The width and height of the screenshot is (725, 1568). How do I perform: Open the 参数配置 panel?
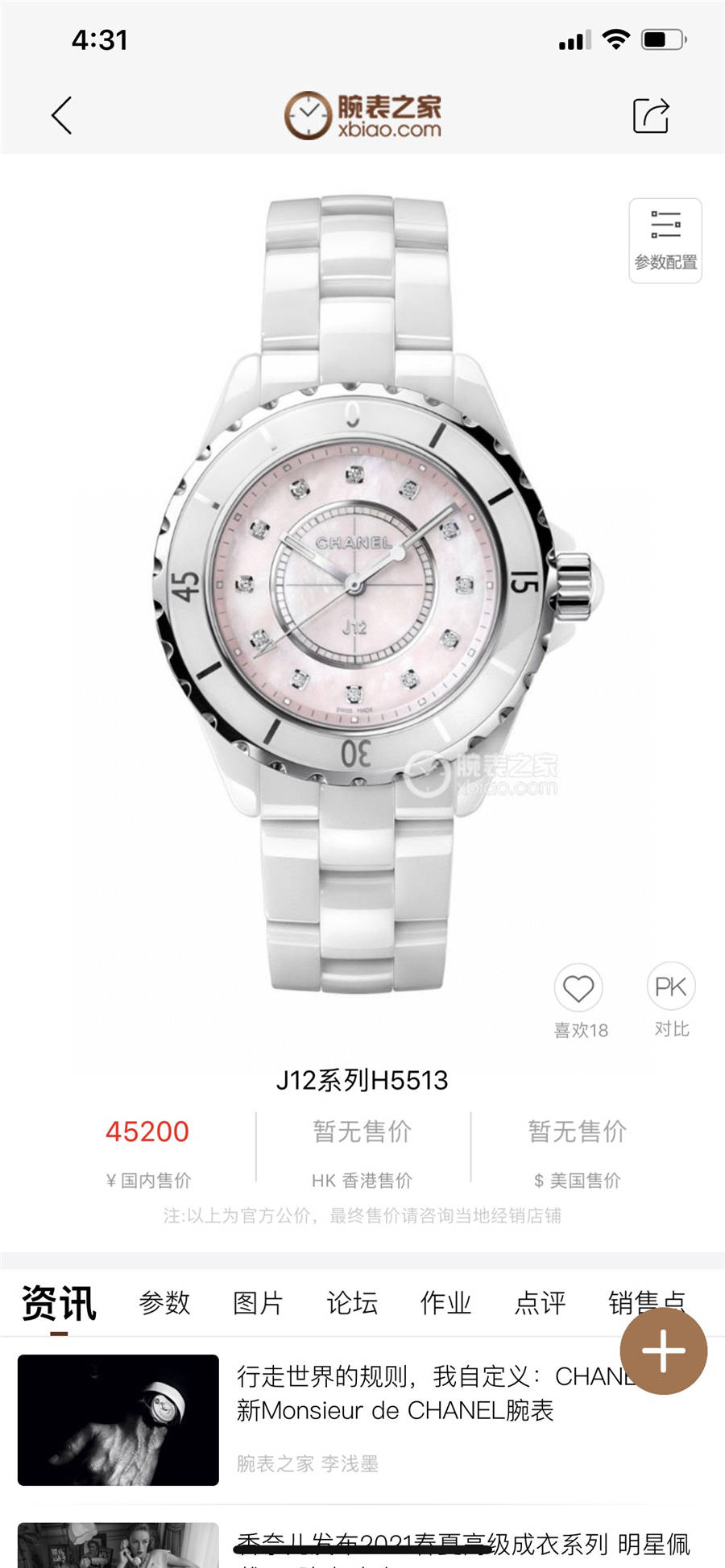(665, 240)
